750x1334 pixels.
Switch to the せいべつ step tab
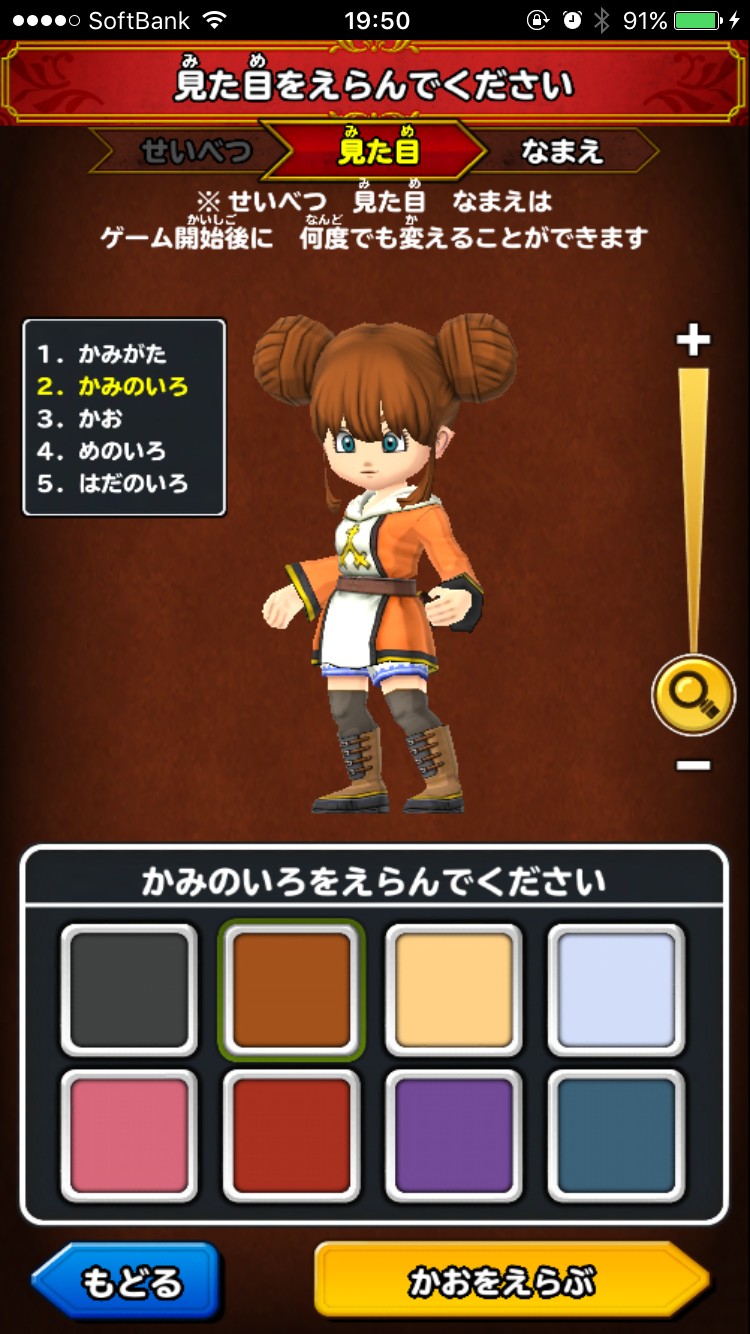click(190, 152)
